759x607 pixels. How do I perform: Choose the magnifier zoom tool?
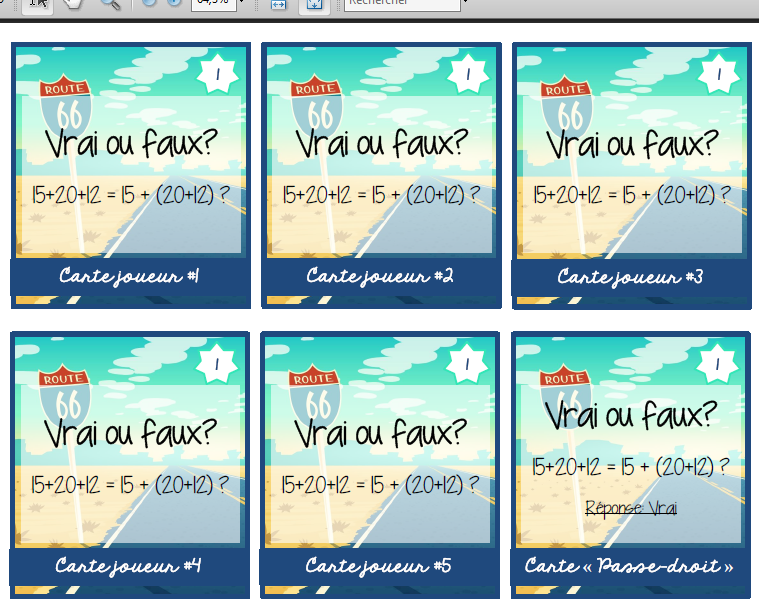click(110, 3)
